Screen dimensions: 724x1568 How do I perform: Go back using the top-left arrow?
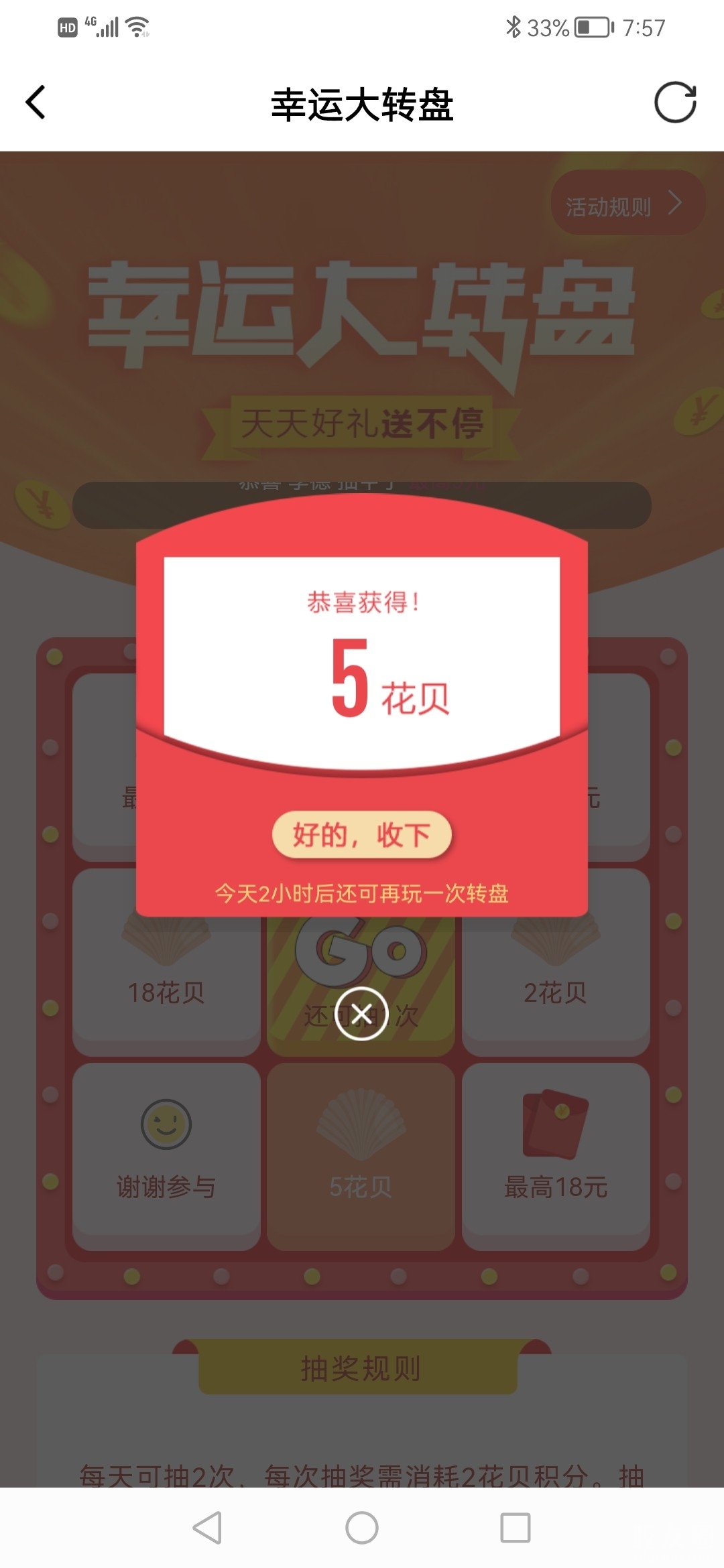coord(36,103)
